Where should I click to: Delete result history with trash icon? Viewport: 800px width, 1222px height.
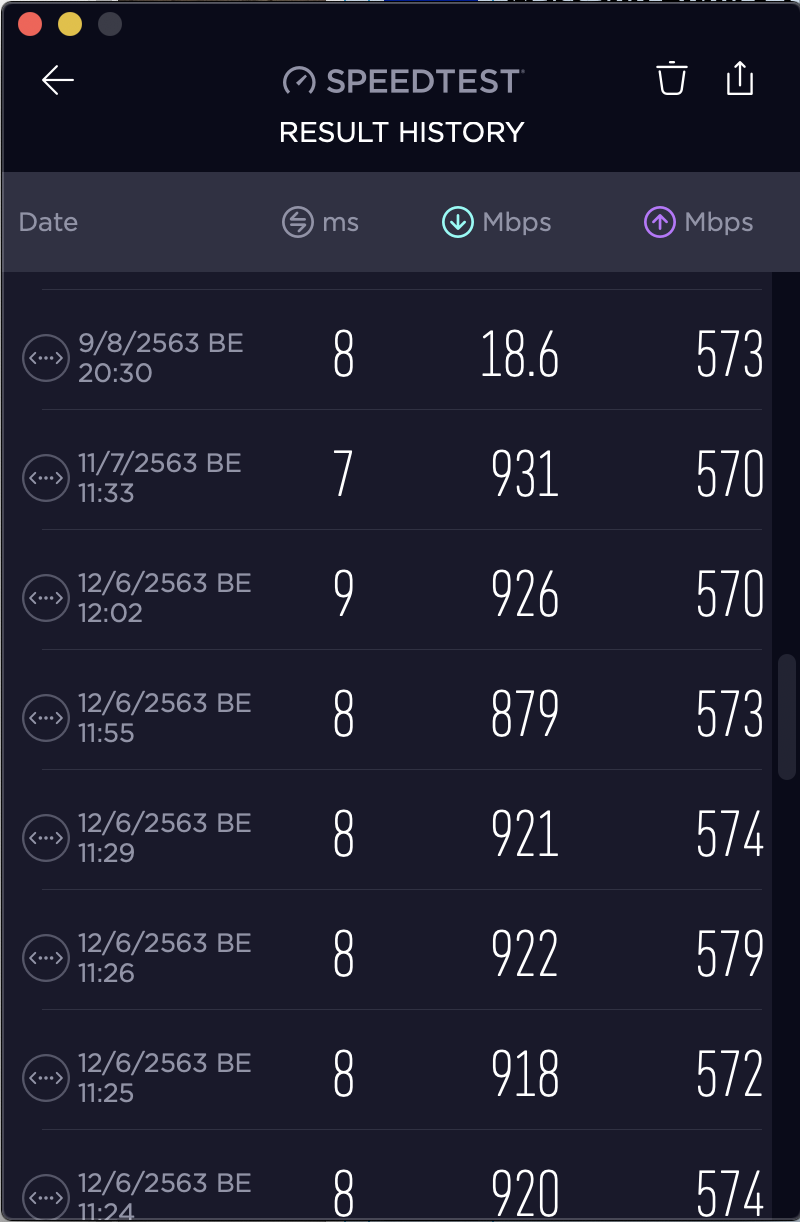[x=672, y=78]
